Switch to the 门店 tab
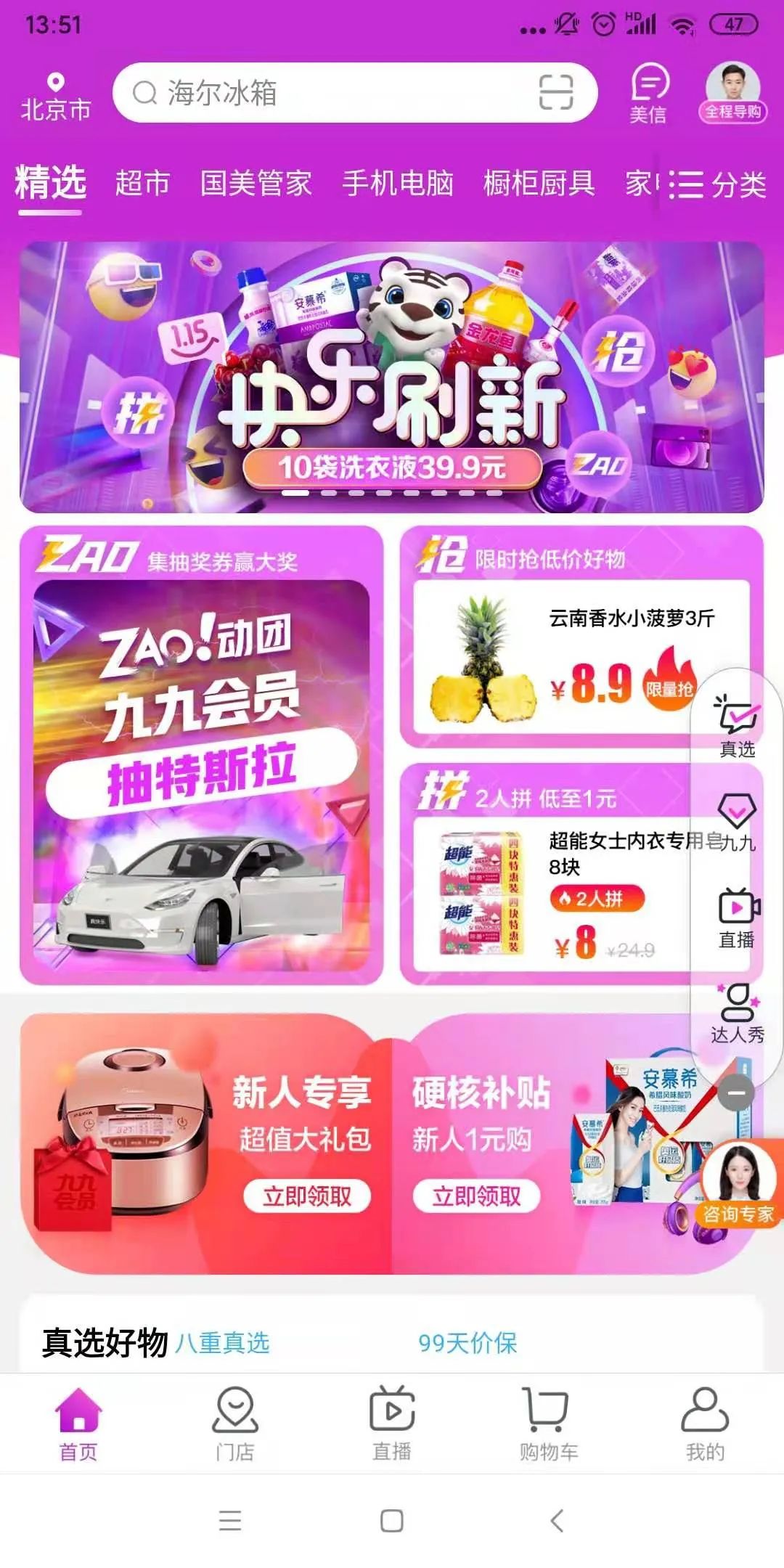Image resolution: width=784 pixels, height=1568 pixels. click(234, 1424)
